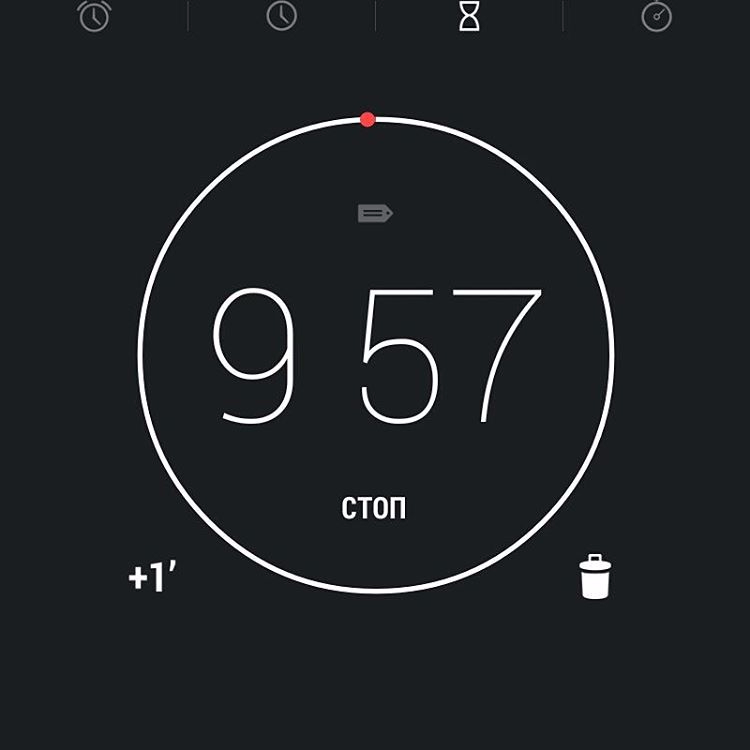
Task: Add one minute with +1'
Action: point(153,578)
